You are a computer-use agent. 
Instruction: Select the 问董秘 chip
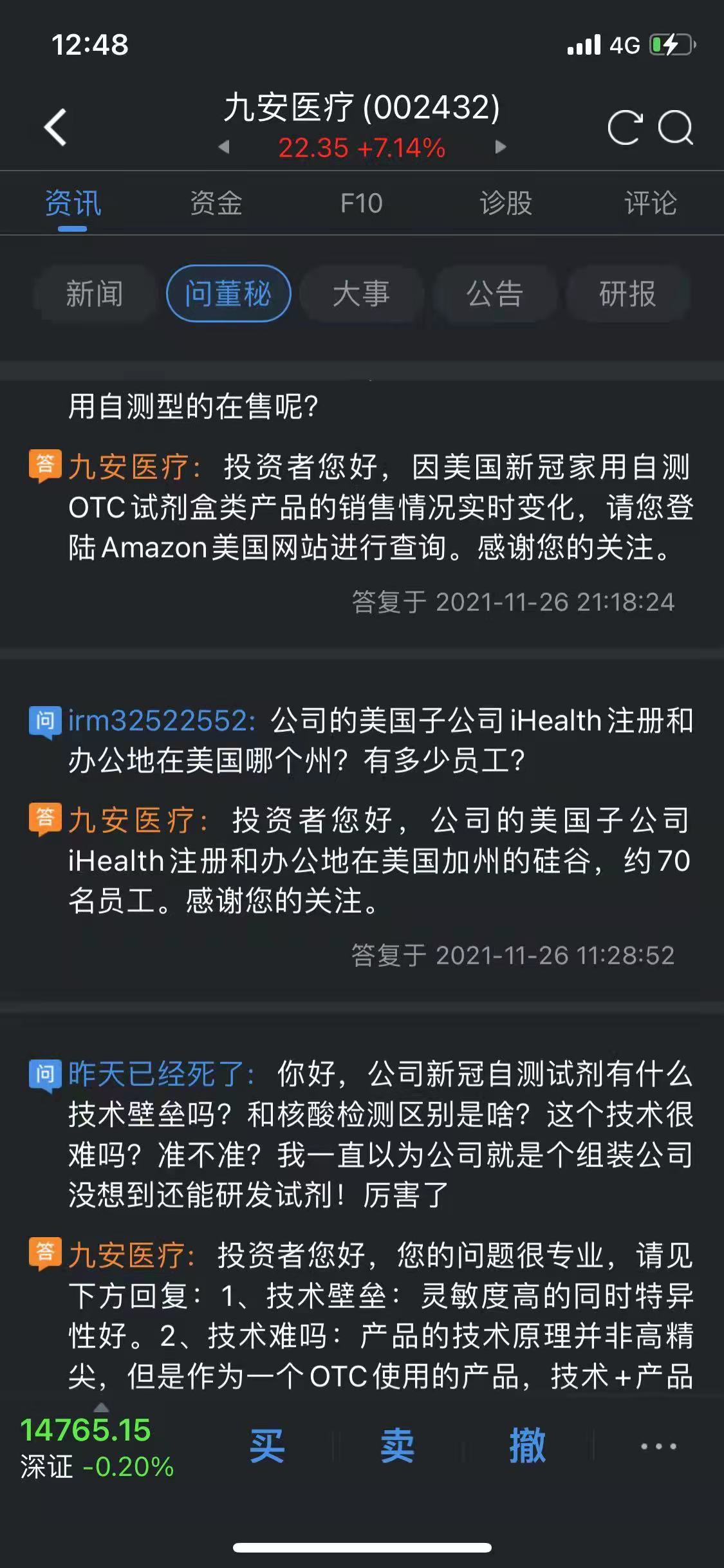click(x=228, y=294)
